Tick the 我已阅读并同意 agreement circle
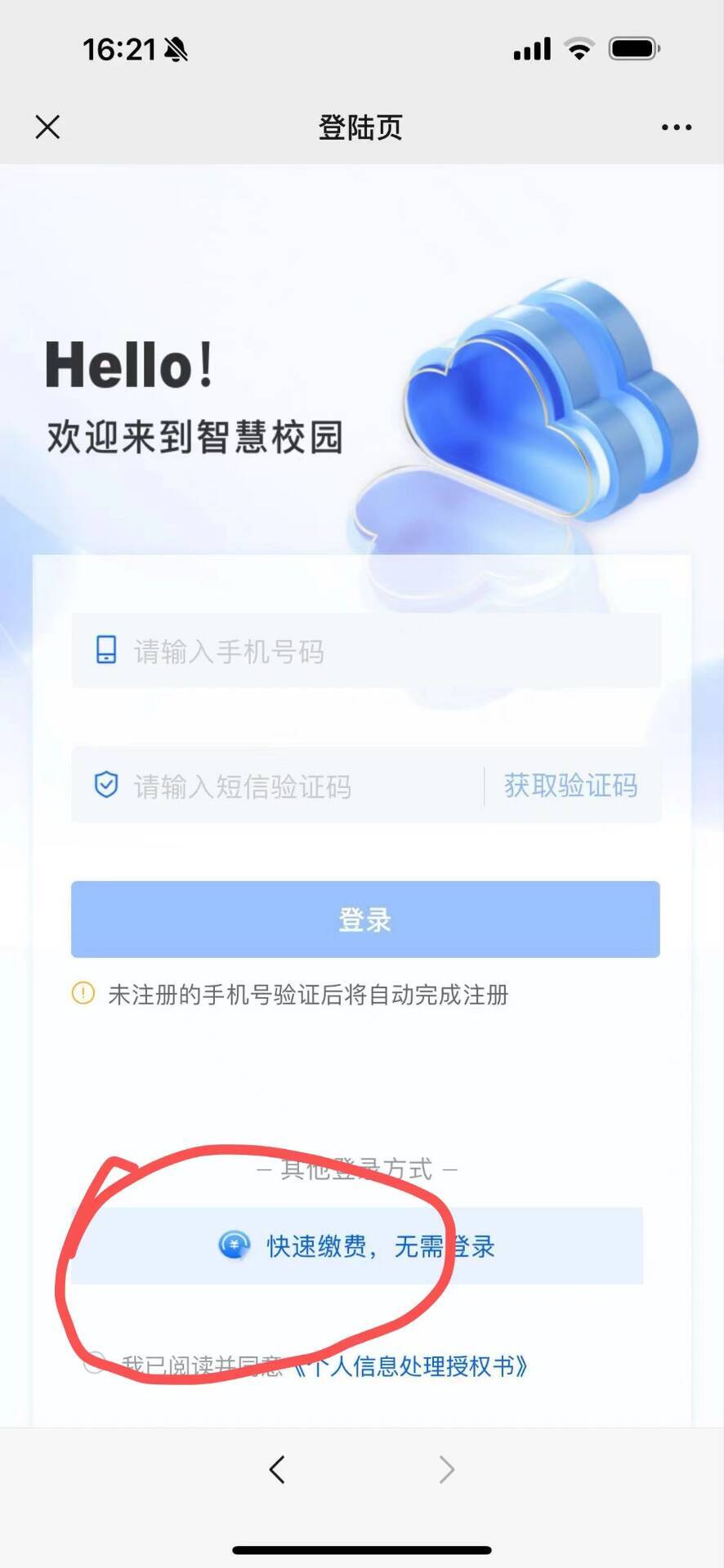This screenshot has width=724, height=1568. tap(94, 1362)
